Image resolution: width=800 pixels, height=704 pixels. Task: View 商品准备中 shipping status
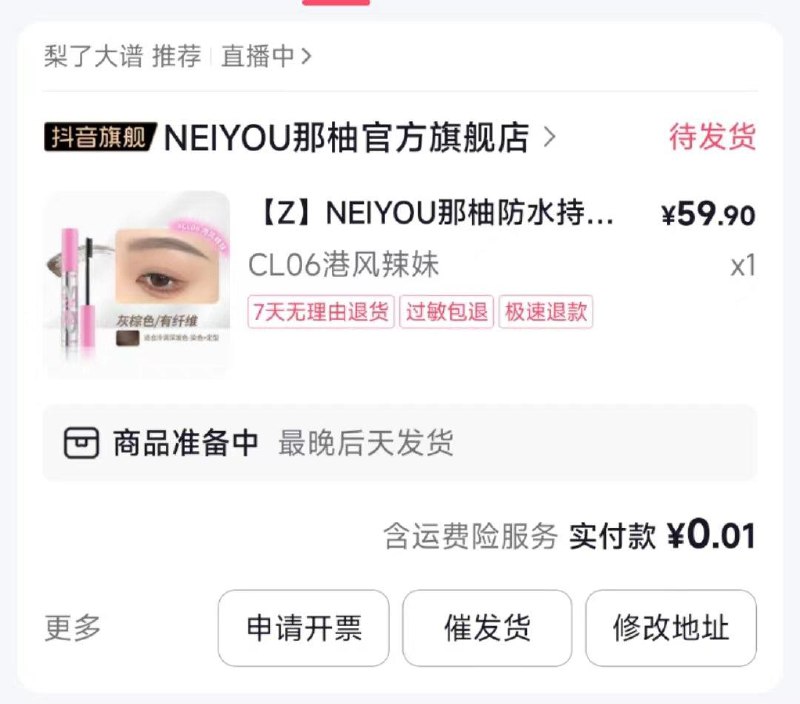(186, 443)
